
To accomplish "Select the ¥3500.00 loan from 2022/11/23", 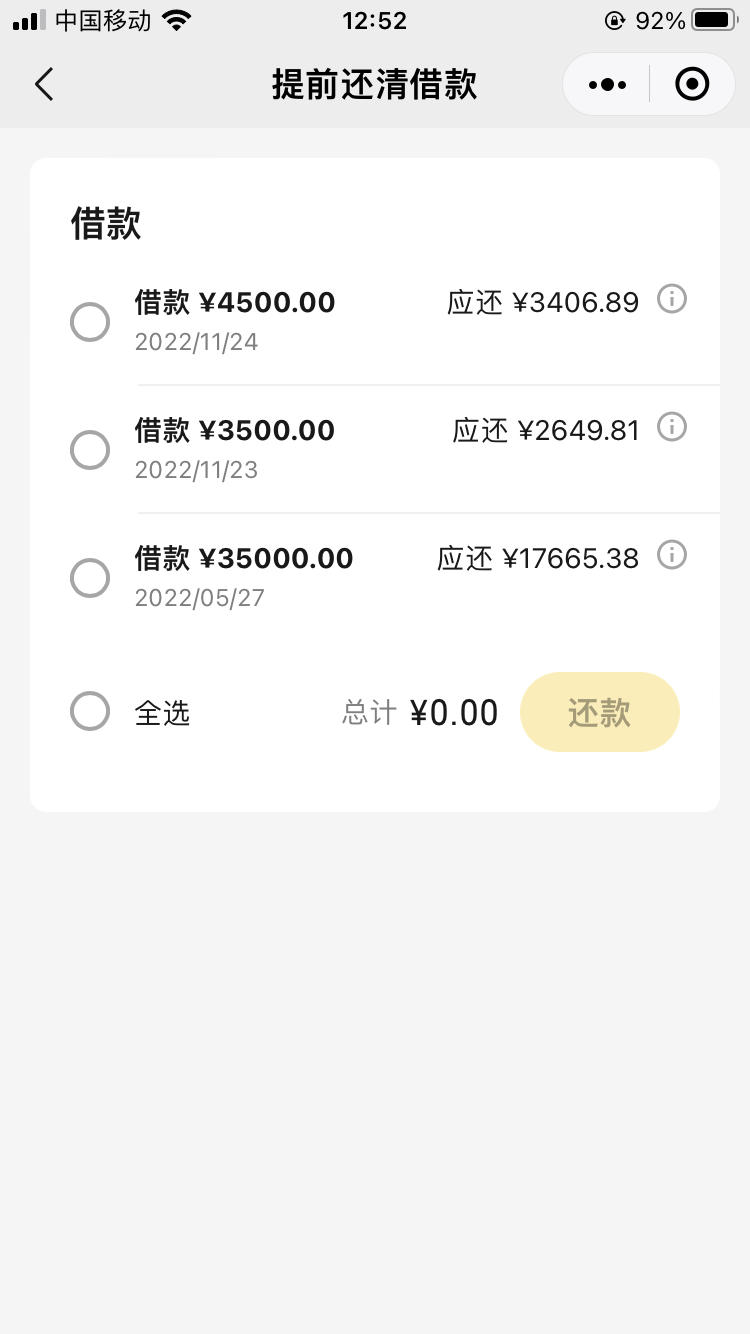I will tap(90, 450).
